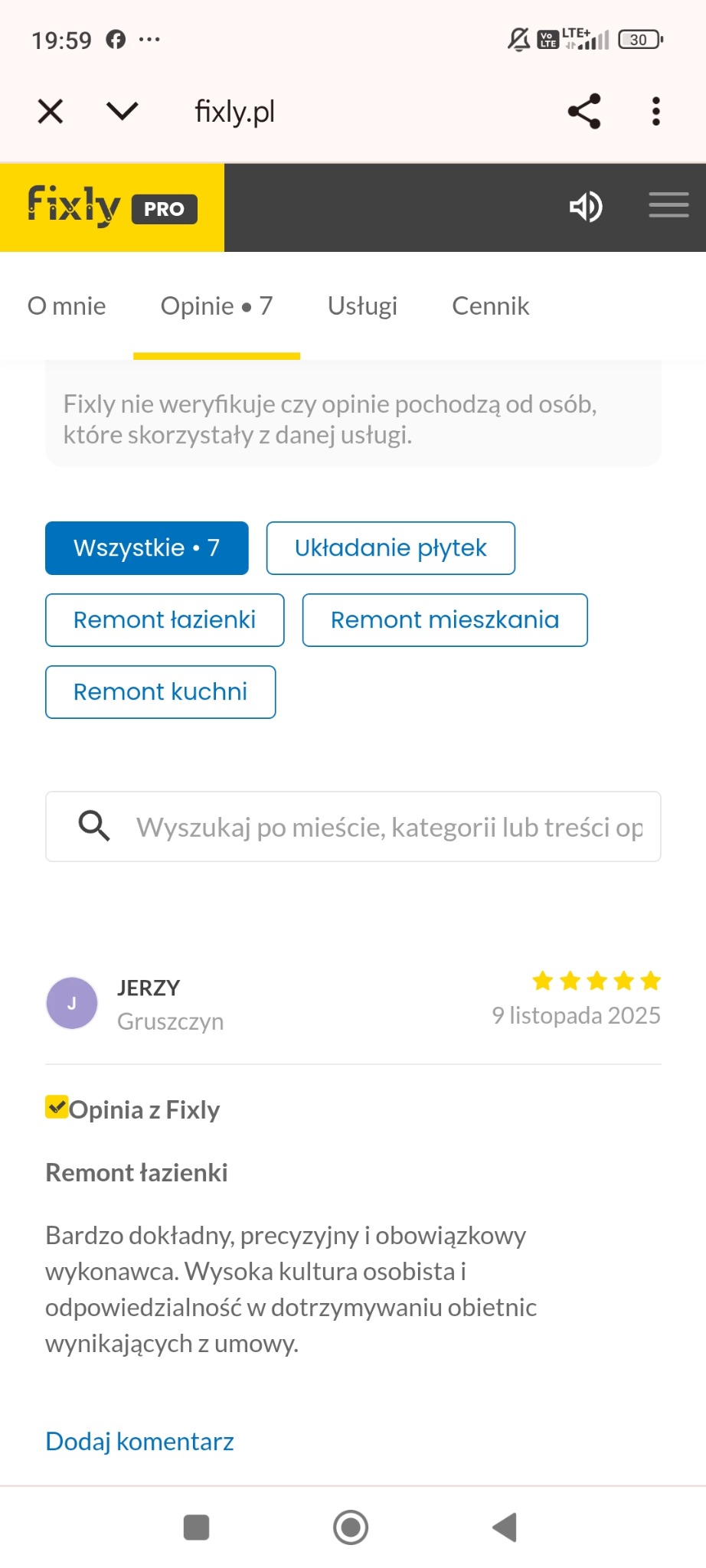Open the share menu for this page
The height and width of the screenshot is (1568, 706).
tap(583, 111)
